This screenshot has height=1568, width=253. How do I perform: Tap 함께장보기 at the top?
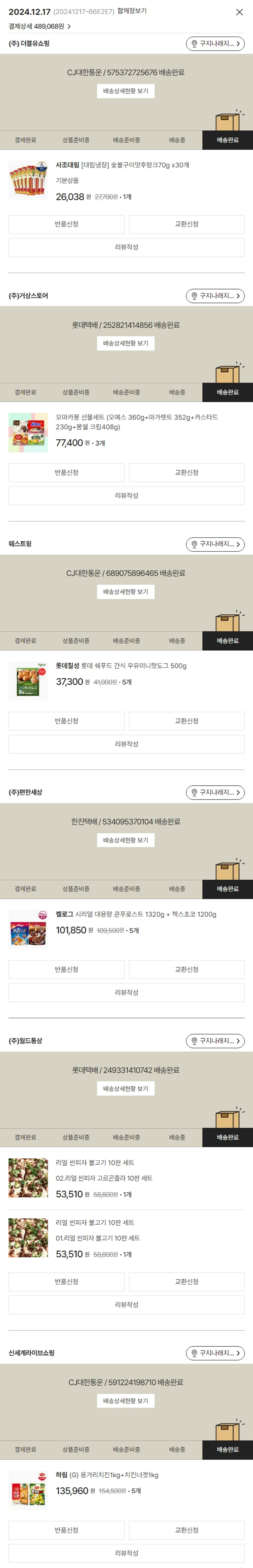[x=132, y=11]
